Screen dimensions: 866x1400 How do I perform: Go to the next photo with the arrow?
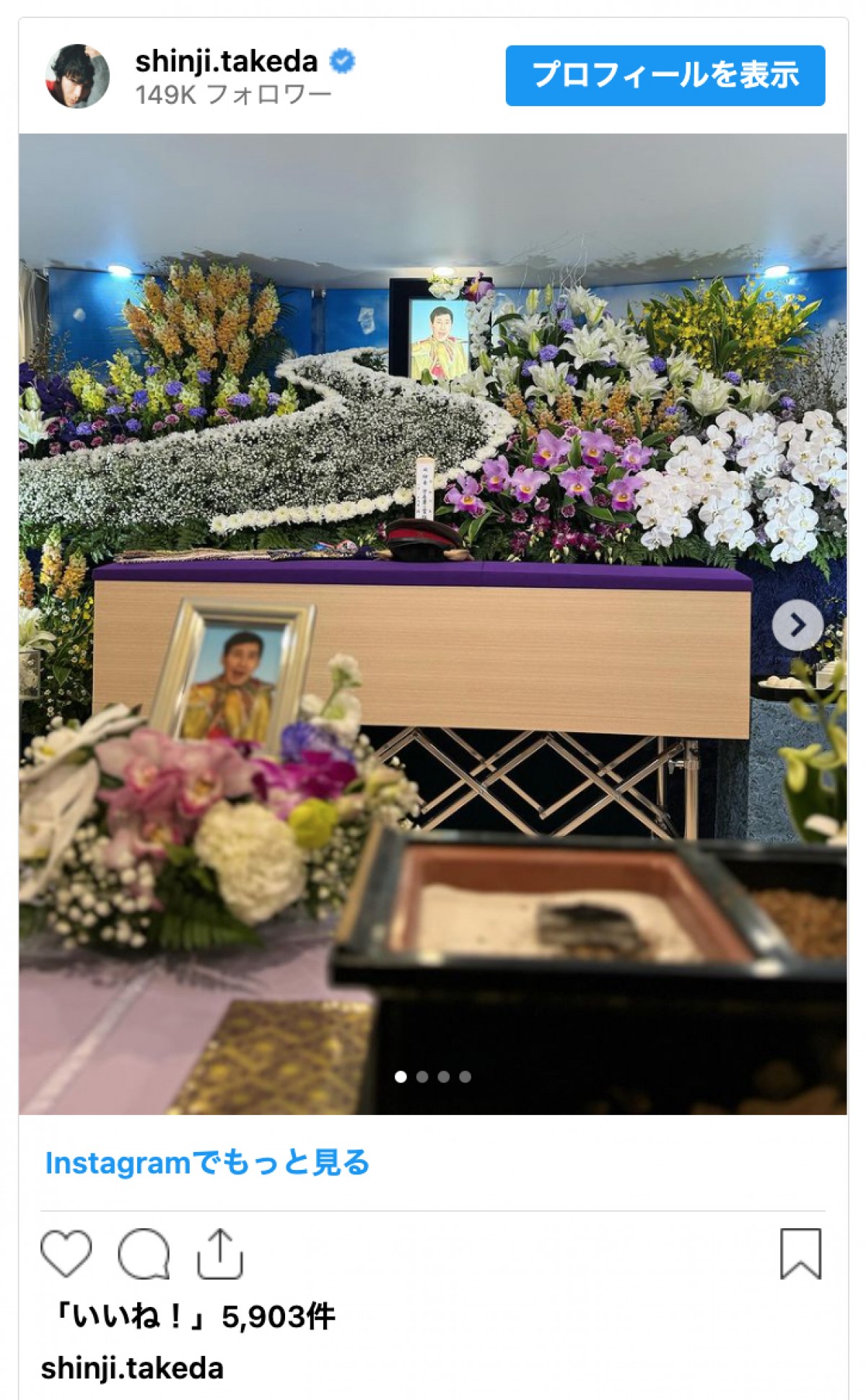[797, 625]
